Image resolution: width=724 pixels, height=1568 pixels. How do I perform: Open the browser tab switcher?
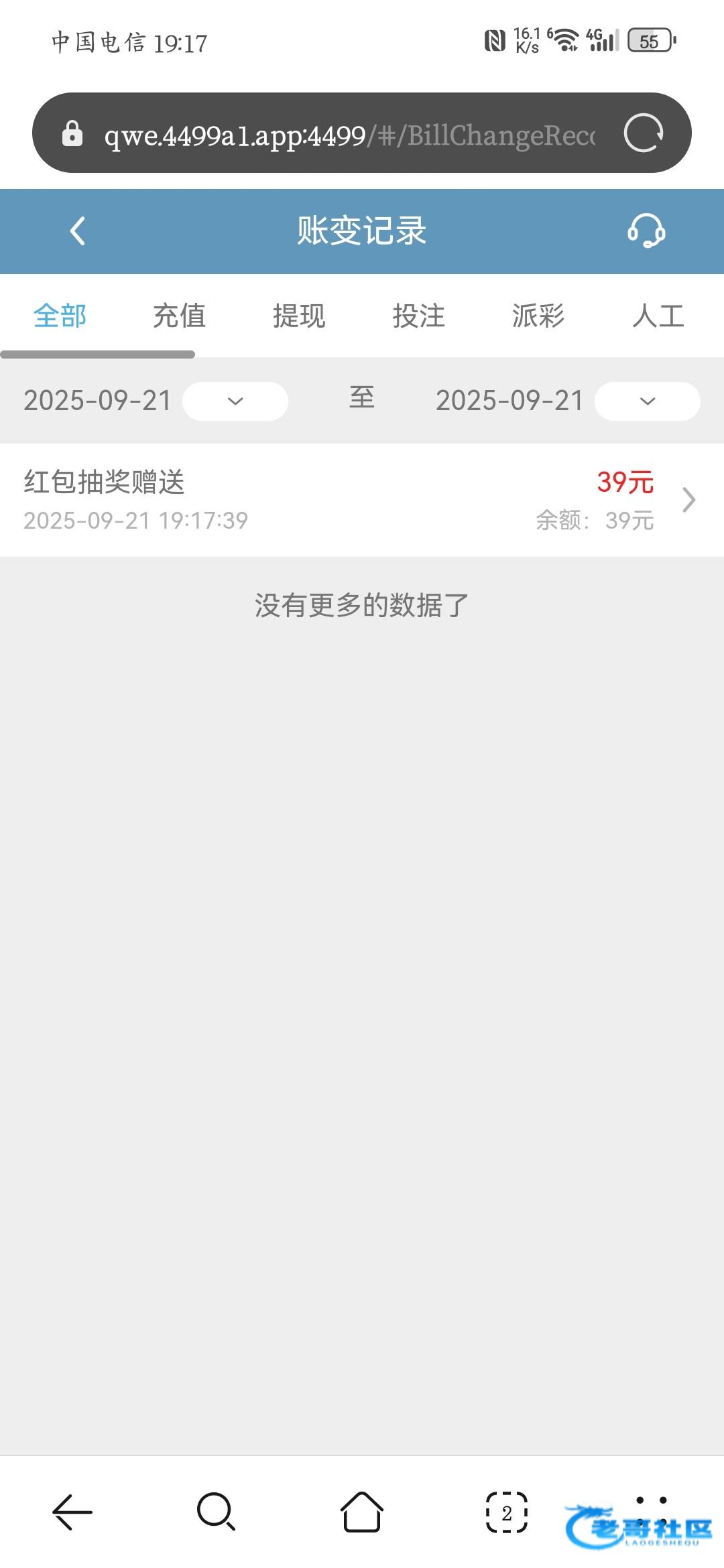point(507,1512)
